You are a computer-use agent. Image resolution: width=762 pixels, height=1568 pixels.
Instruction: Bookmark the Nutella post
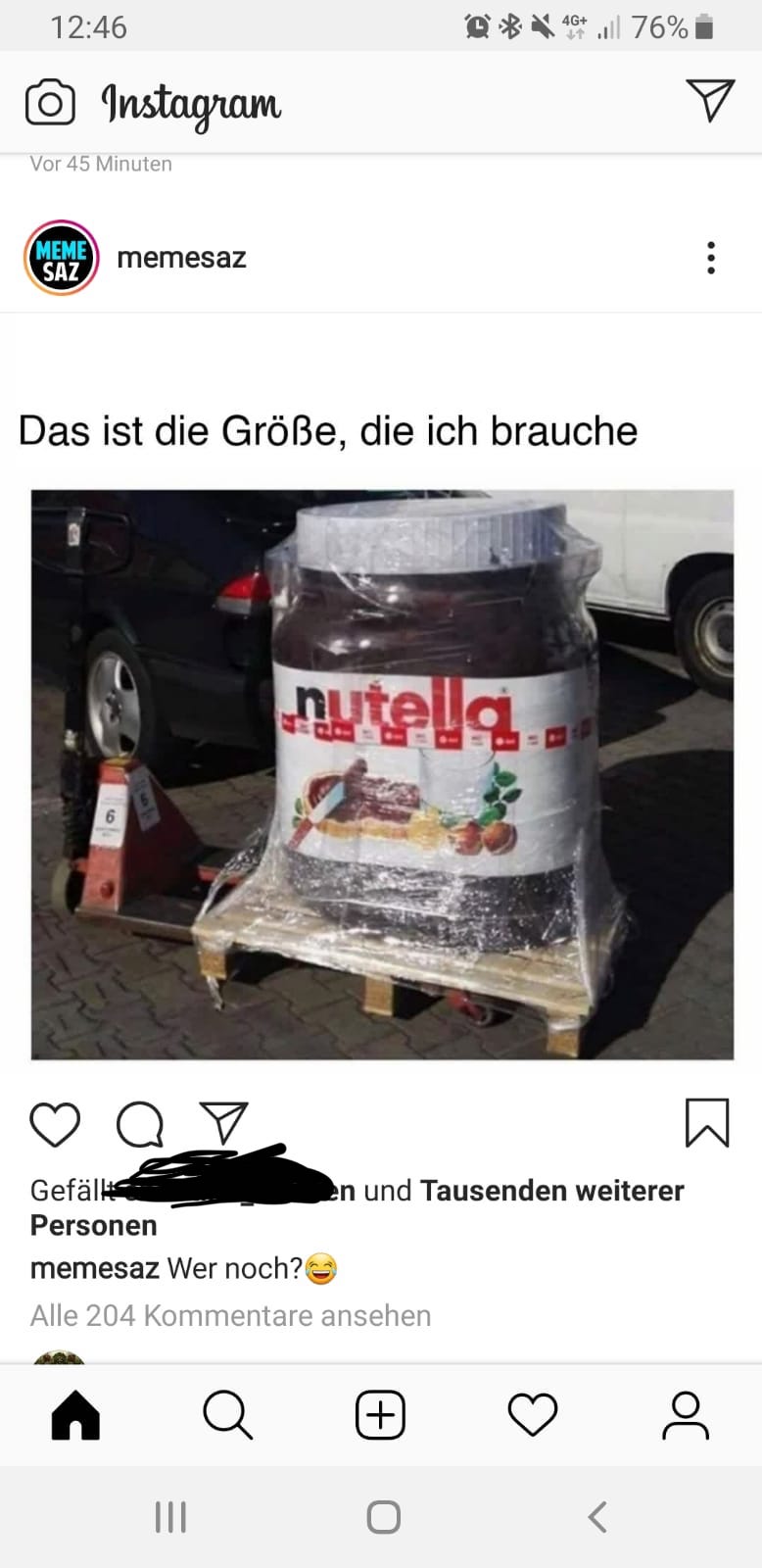click(707, 1123)
